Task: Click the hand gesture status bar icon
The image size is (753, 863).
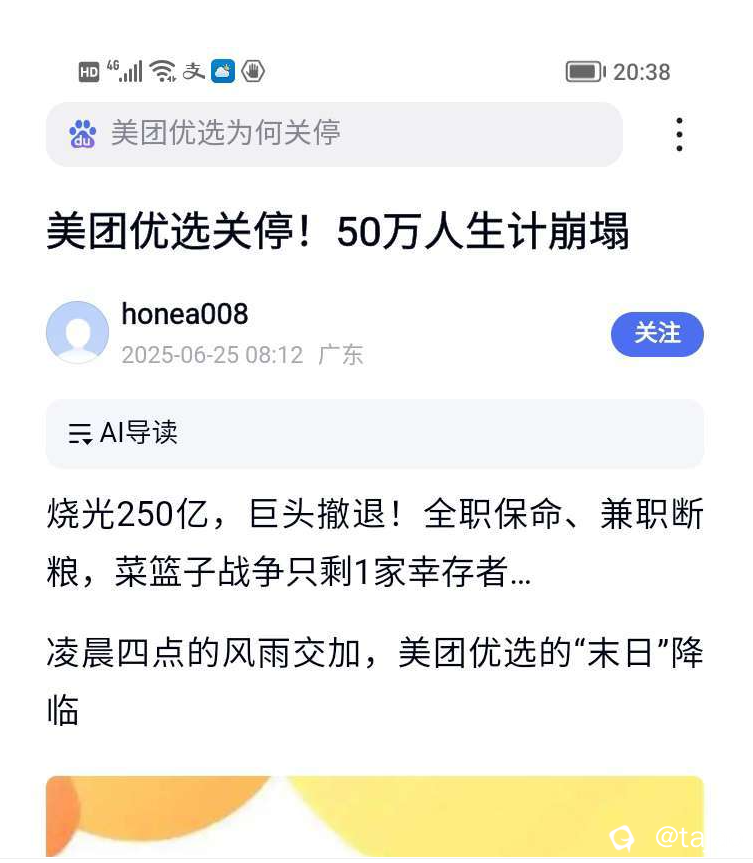Action: 253,71
